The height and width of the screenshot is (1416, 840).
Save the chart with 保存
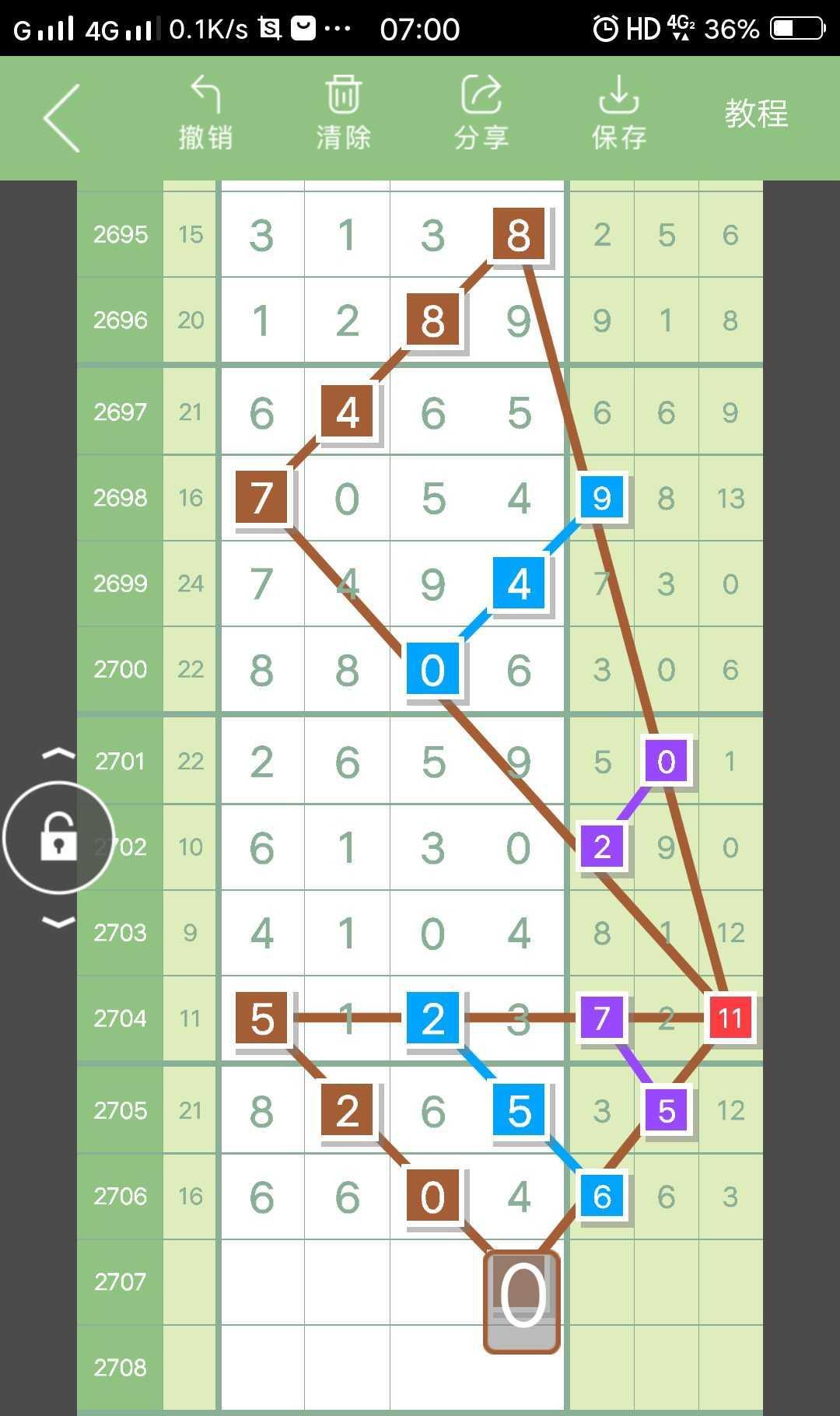pyautogui.click(x=618, y=114)
